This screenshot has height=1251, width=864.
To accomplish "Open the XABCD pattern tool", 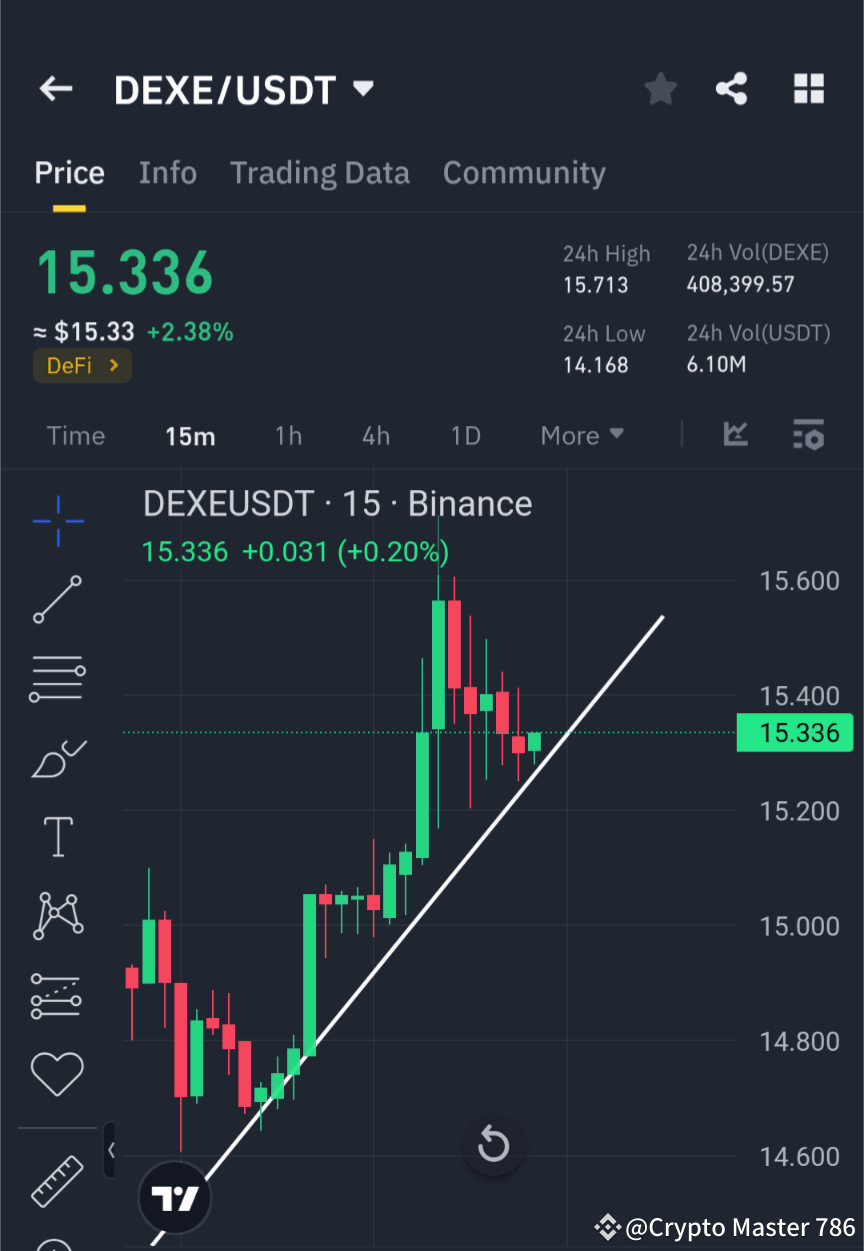I will coord(57,915).
